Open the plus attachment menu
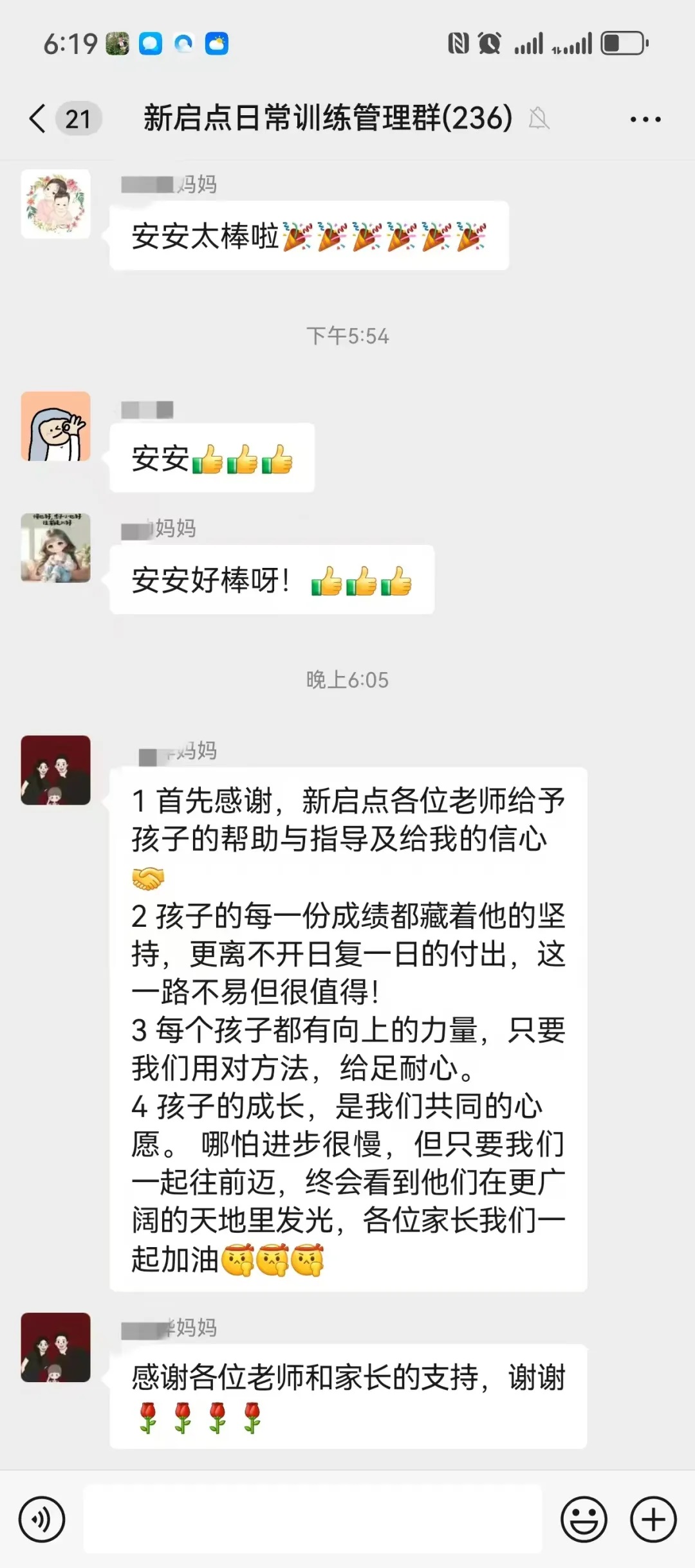The width and height of the screenshot is (695, 1568). [653, 1520]
